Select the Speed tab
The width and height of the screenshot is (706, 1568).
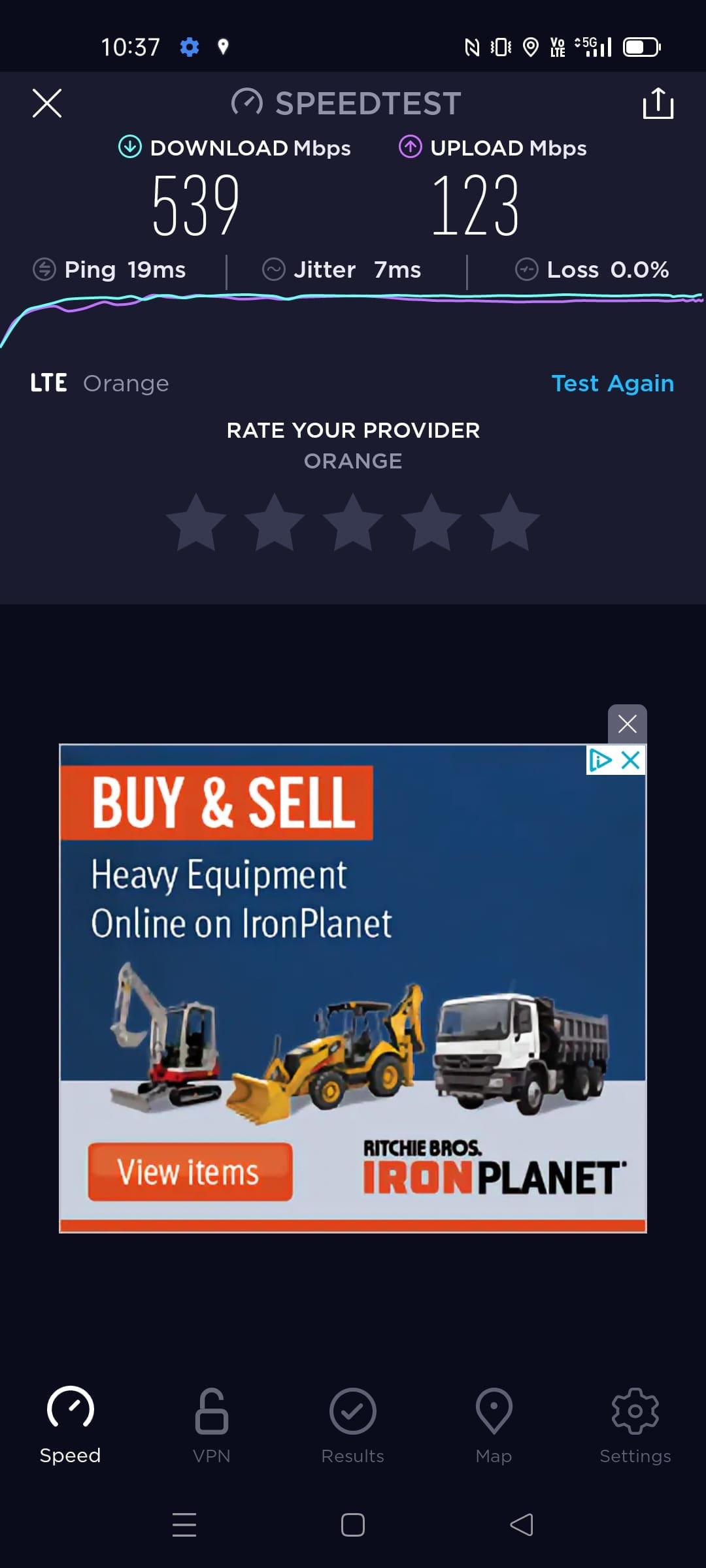tap(71, 1426)
